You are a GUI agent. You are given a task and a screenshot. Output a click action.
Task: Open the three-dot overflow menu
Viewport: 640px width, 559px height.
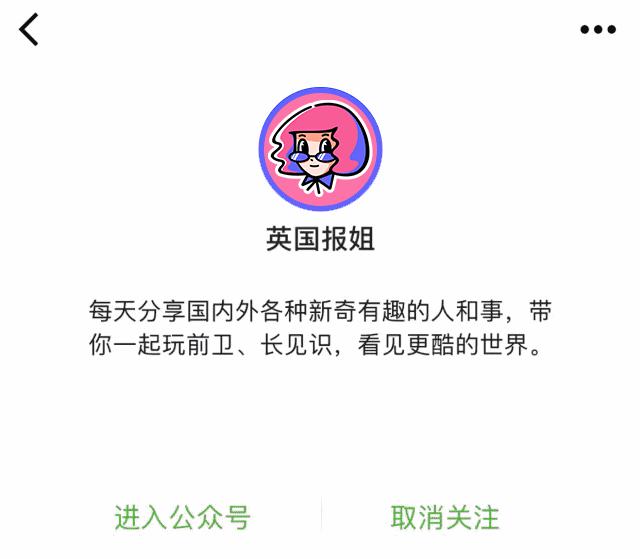point(598,30)
